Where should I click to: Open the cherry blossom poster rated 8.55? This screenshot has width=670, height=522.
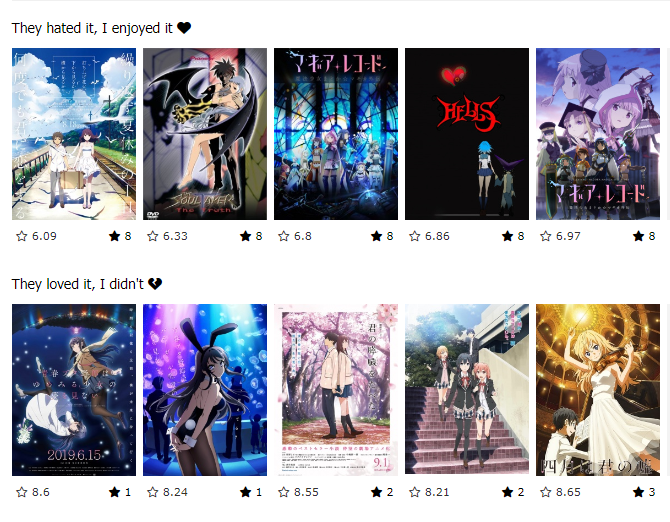(x=336, y=390)
